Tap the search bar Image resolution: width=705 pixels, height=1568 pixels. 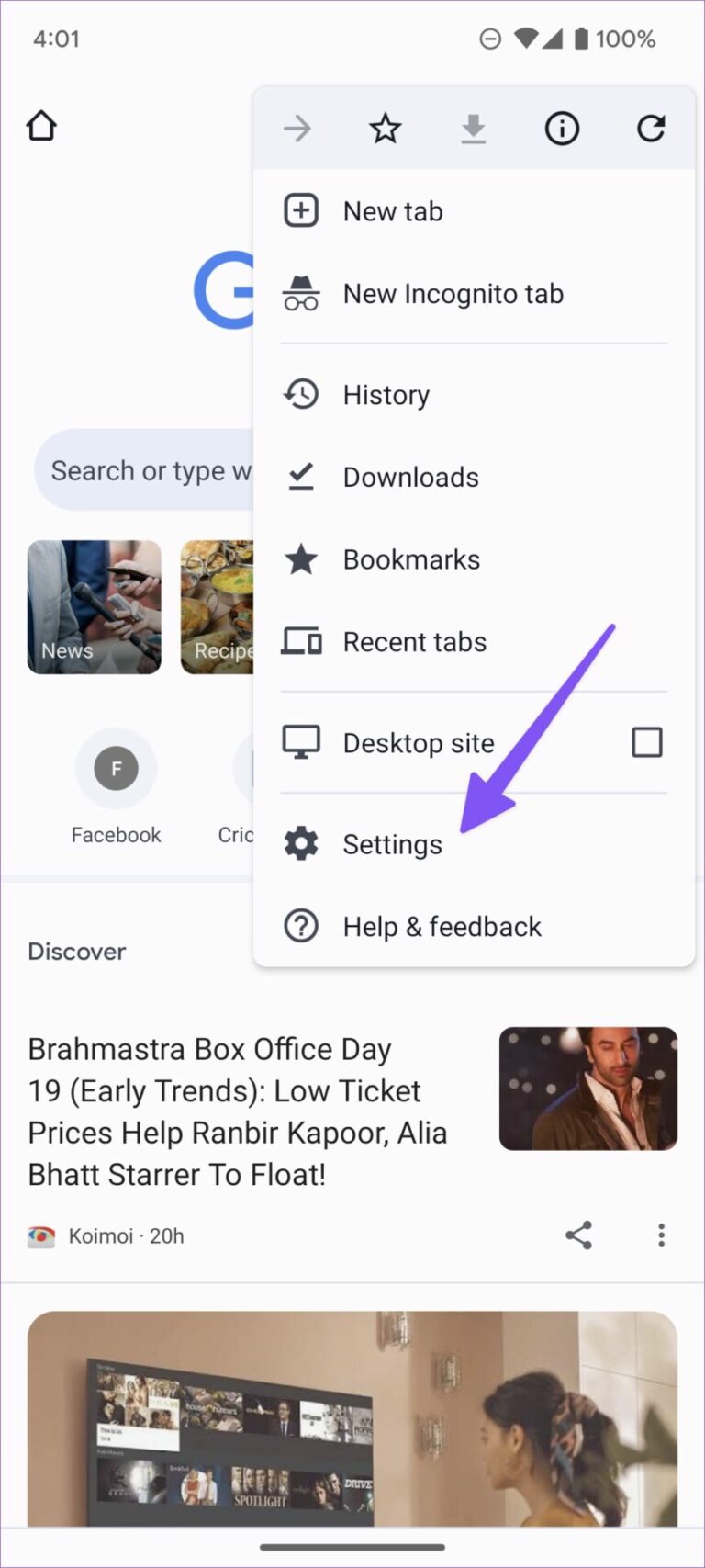147,469
